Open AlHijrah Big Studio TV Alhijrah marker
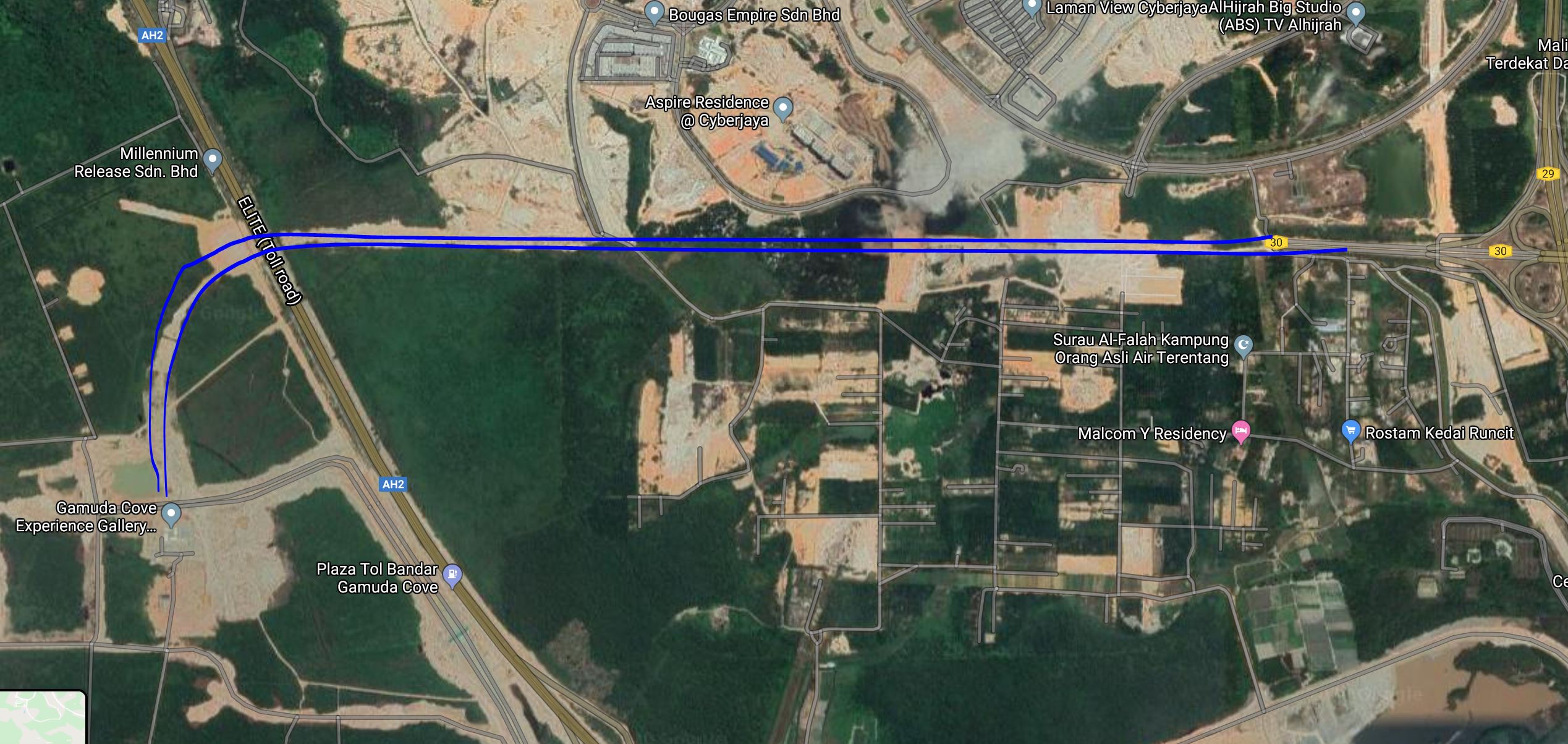 [1355, 12]
